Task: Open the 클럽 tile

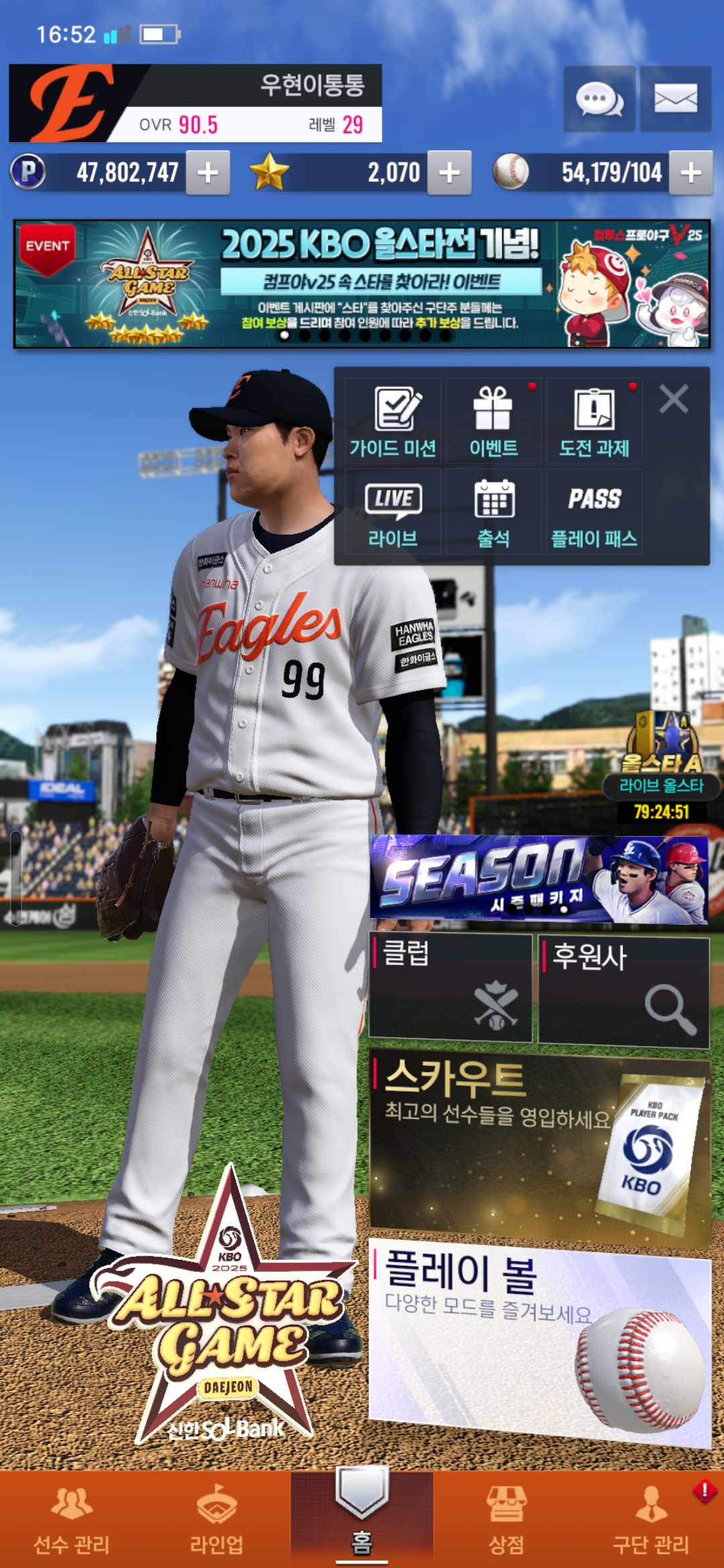Action: (450, 988)
